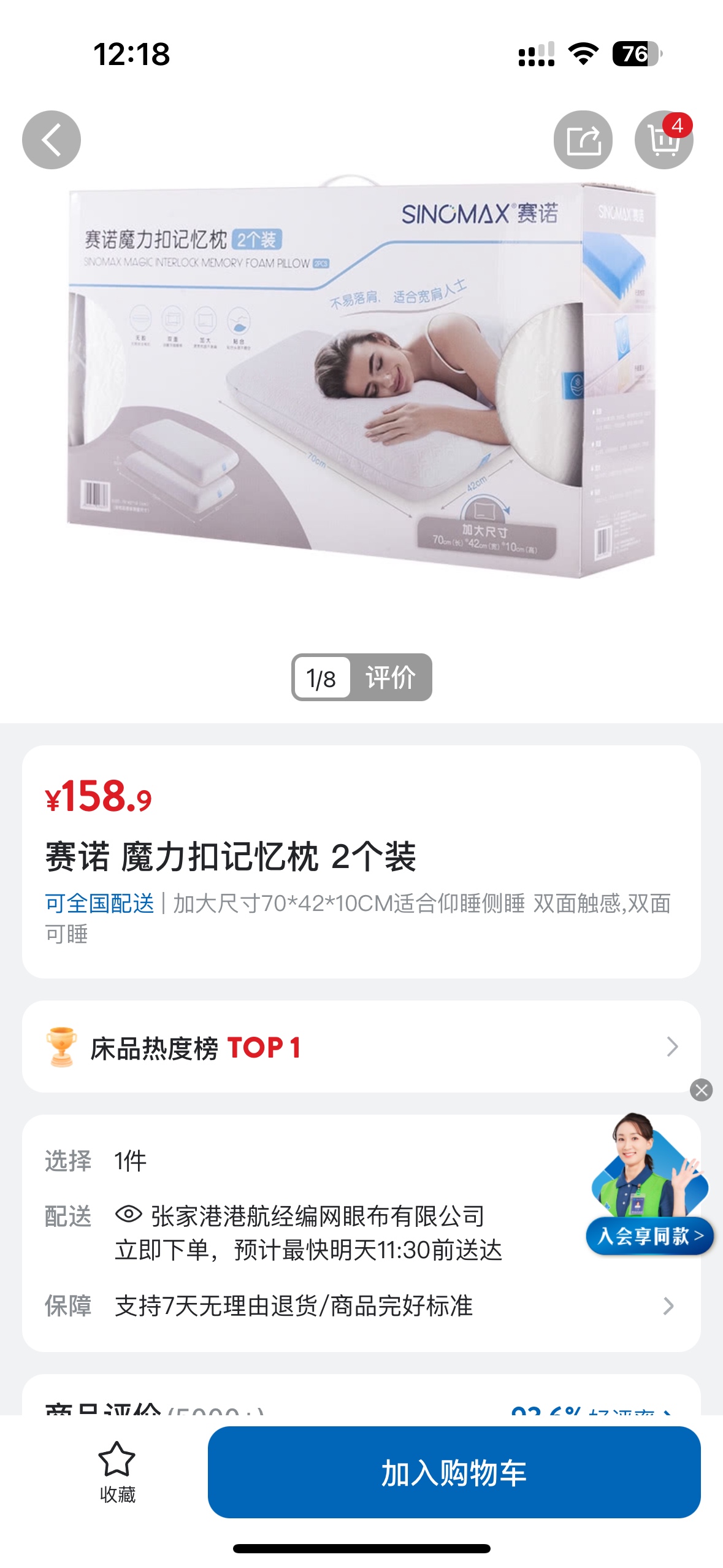Dismiss the floating 入会享同款 banner
The height and width of the screenshot is (1568, 723).
click(x=701, y=1090)
